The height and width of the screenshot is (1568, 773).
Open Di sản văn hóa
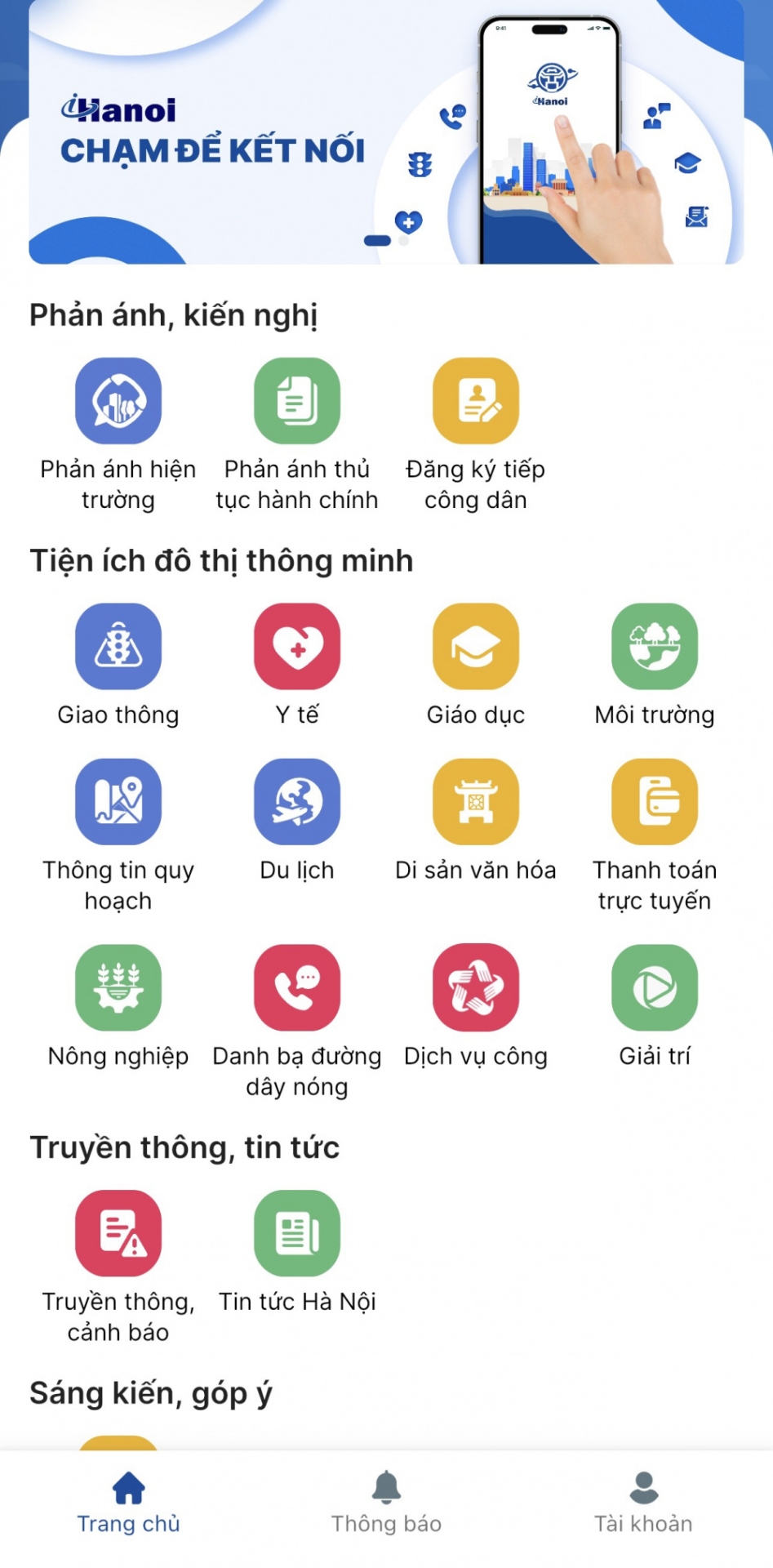coord(476,802)
